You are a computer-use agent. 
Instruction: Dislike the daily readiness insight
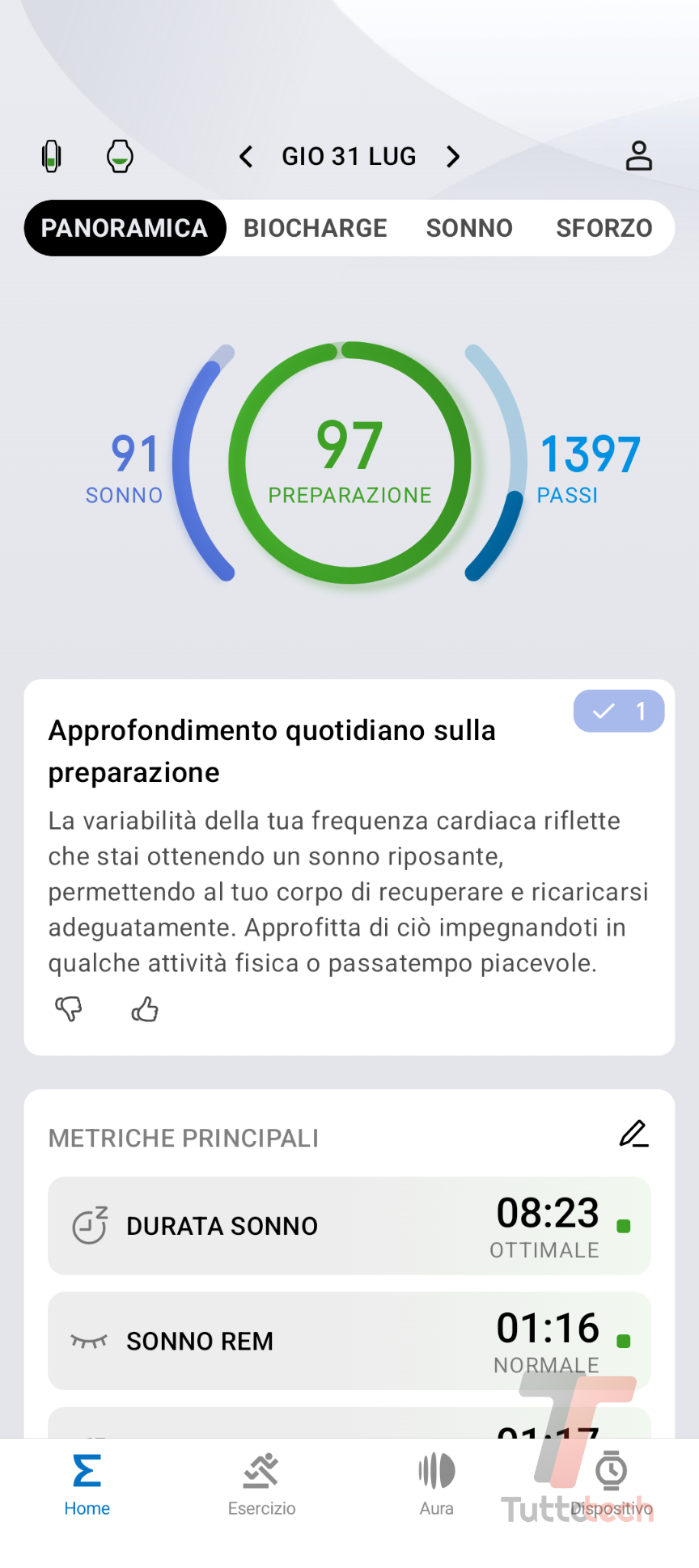[69, 1008]
